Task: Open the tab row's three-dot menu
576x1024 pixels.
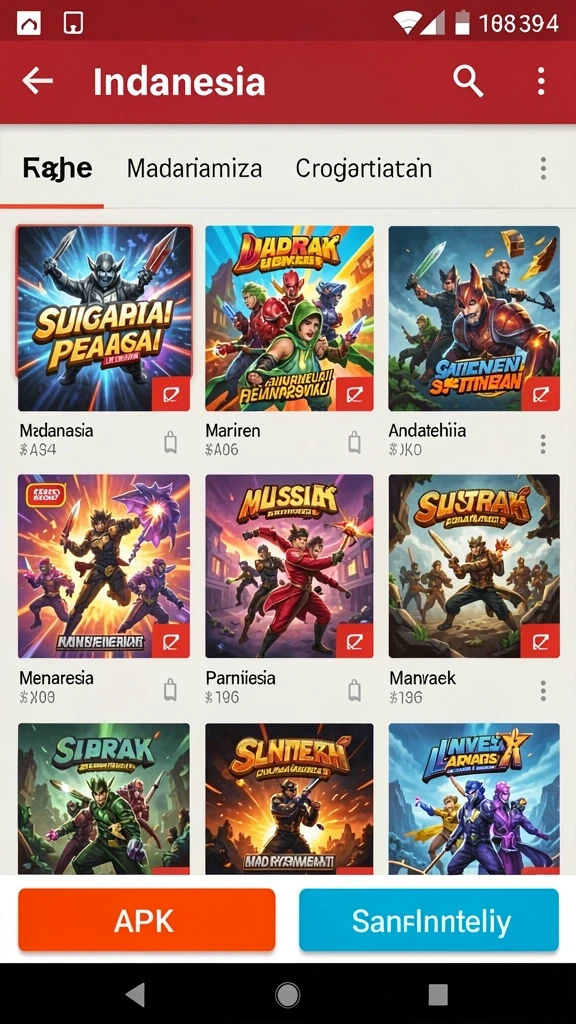Action: (543, 168)
